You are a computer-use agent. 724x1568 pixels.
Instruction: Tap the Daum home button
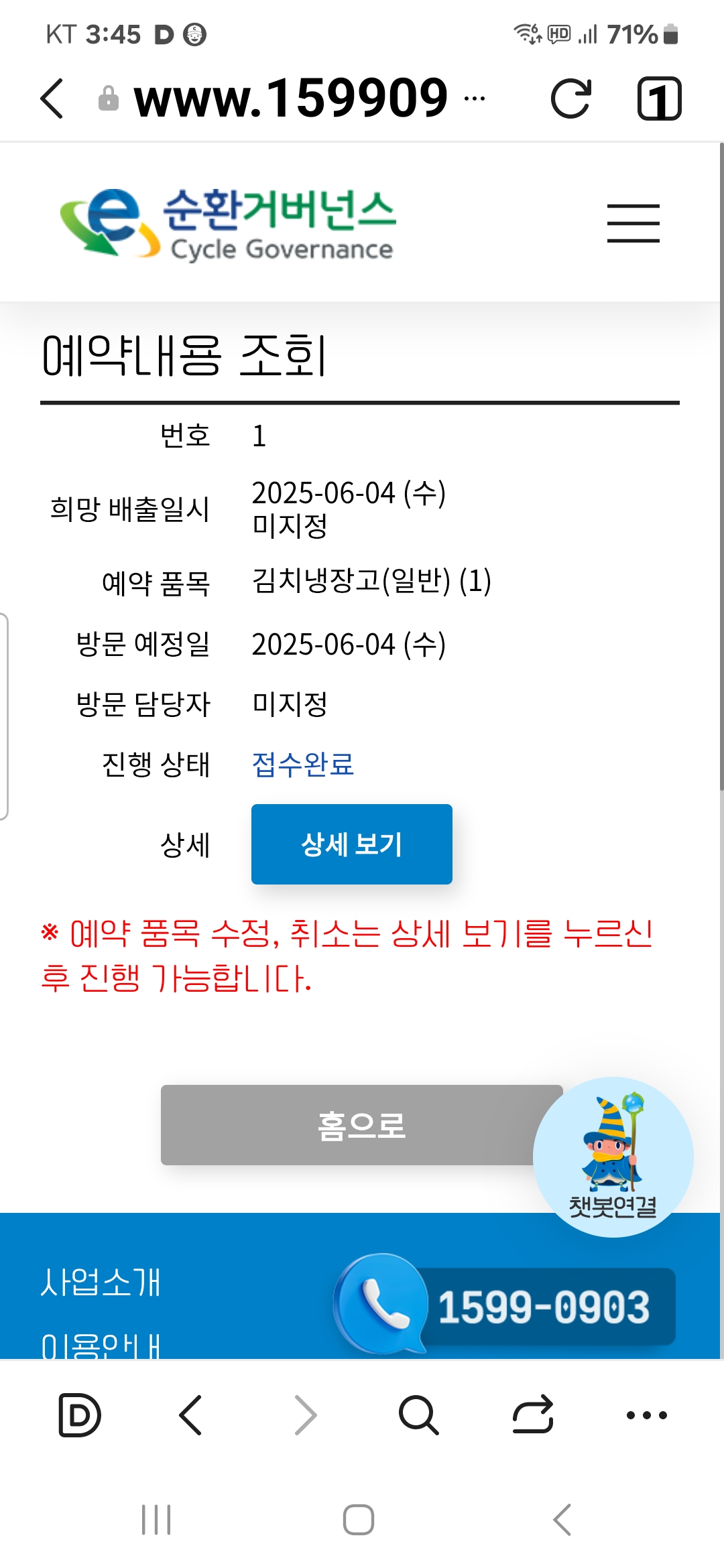(80, 1415)
